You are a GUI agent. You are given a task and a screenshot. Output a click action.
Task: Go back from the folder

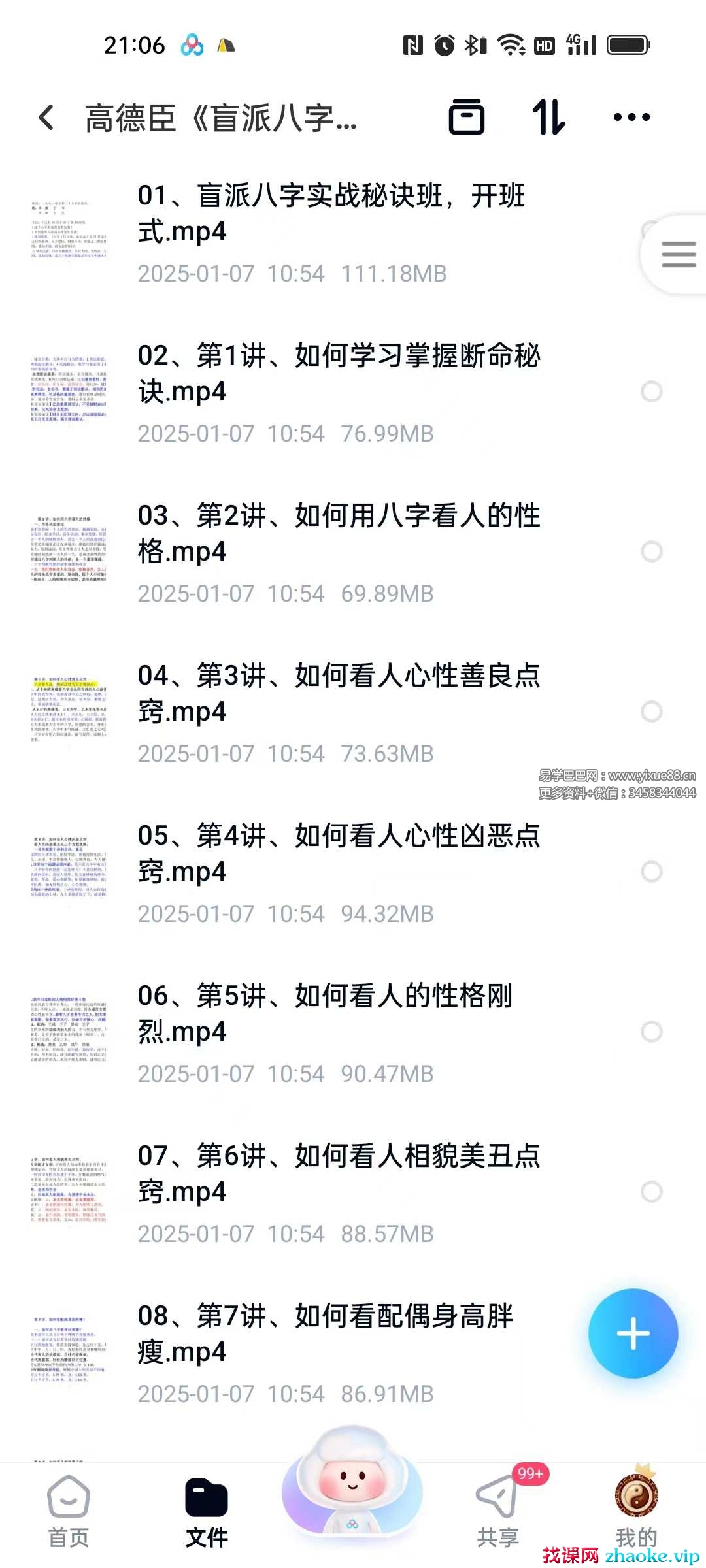[x=46, y=118]
